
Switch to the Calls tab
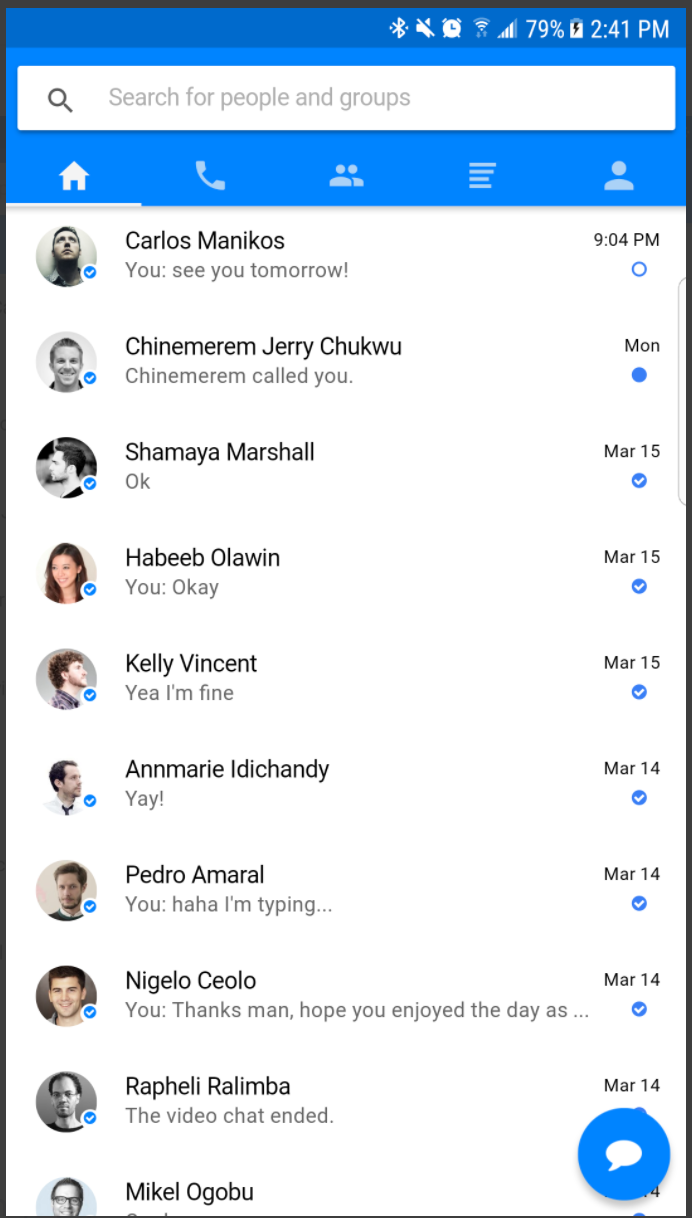coord(210,177)
